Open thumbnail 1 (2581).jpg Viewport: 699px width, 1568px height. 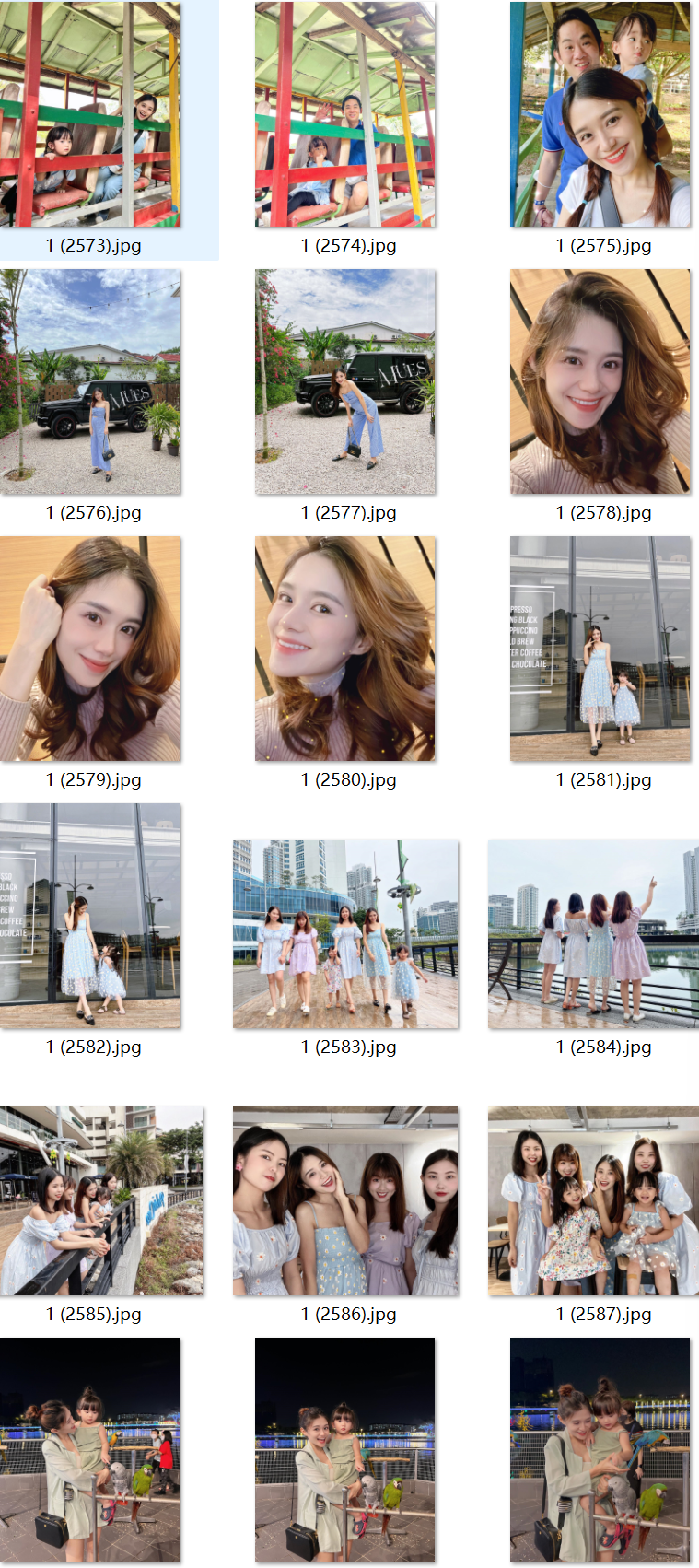[x=600, y=649]
